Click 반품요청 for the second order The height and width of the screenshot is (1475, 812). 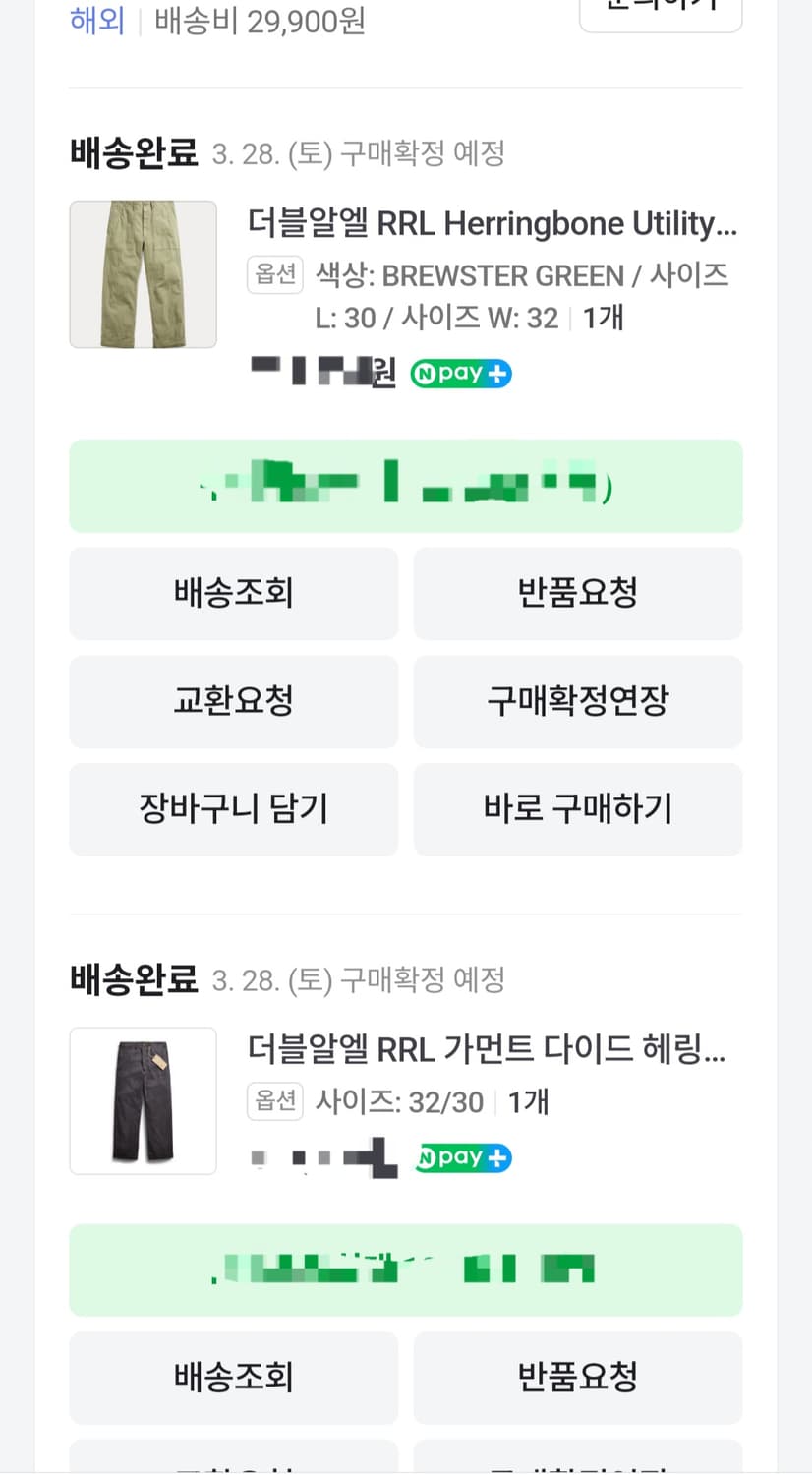click(577, 1378)
